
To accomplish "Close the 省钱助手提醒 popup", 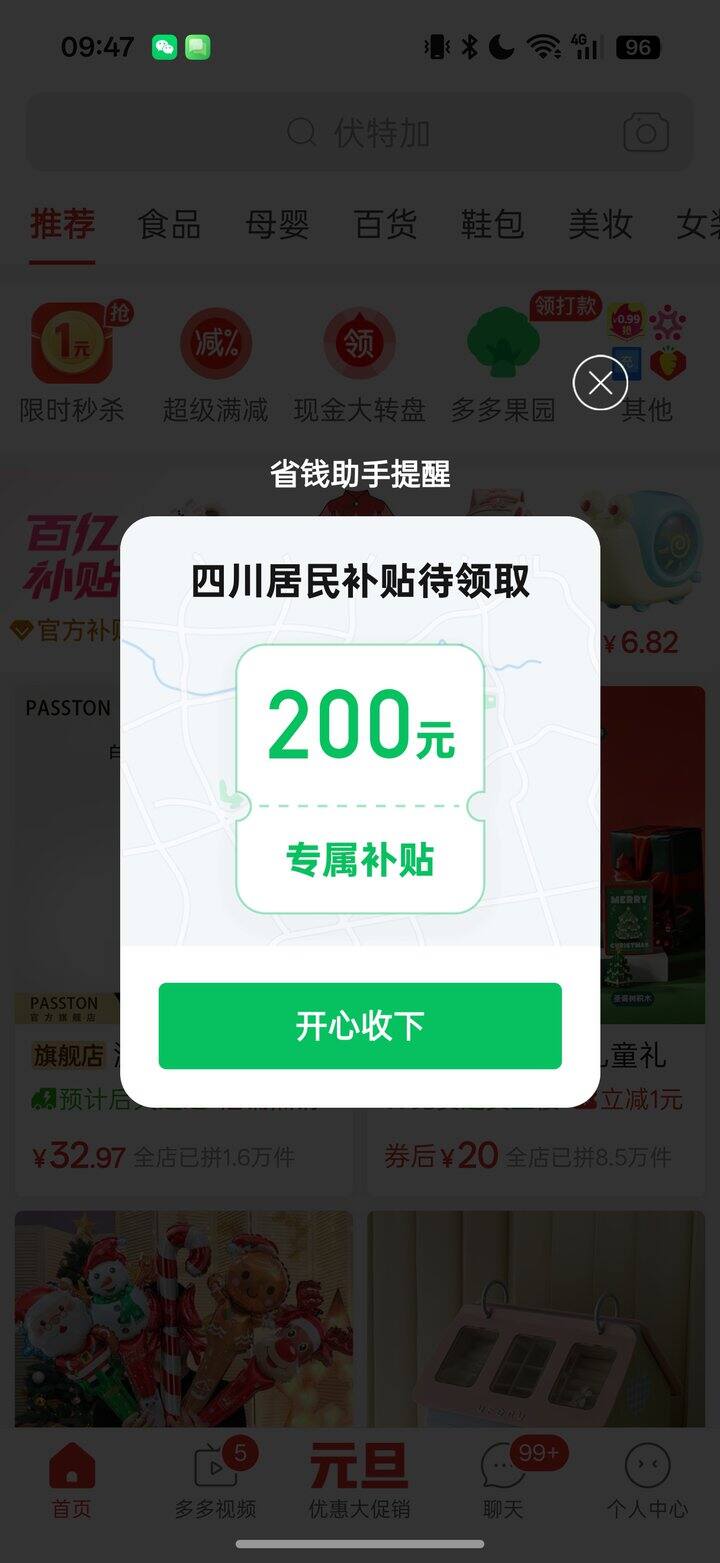I will click(600, 382).
